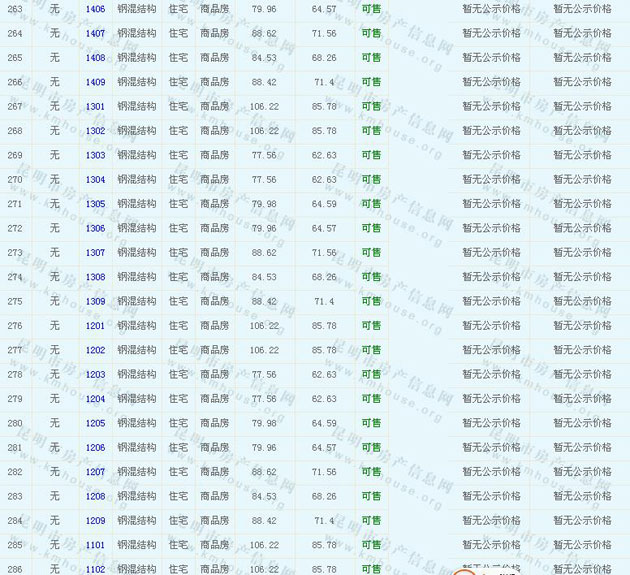Screen dimensions: 630x575
Task: View room 1203 information
Action: coord(95,375)
